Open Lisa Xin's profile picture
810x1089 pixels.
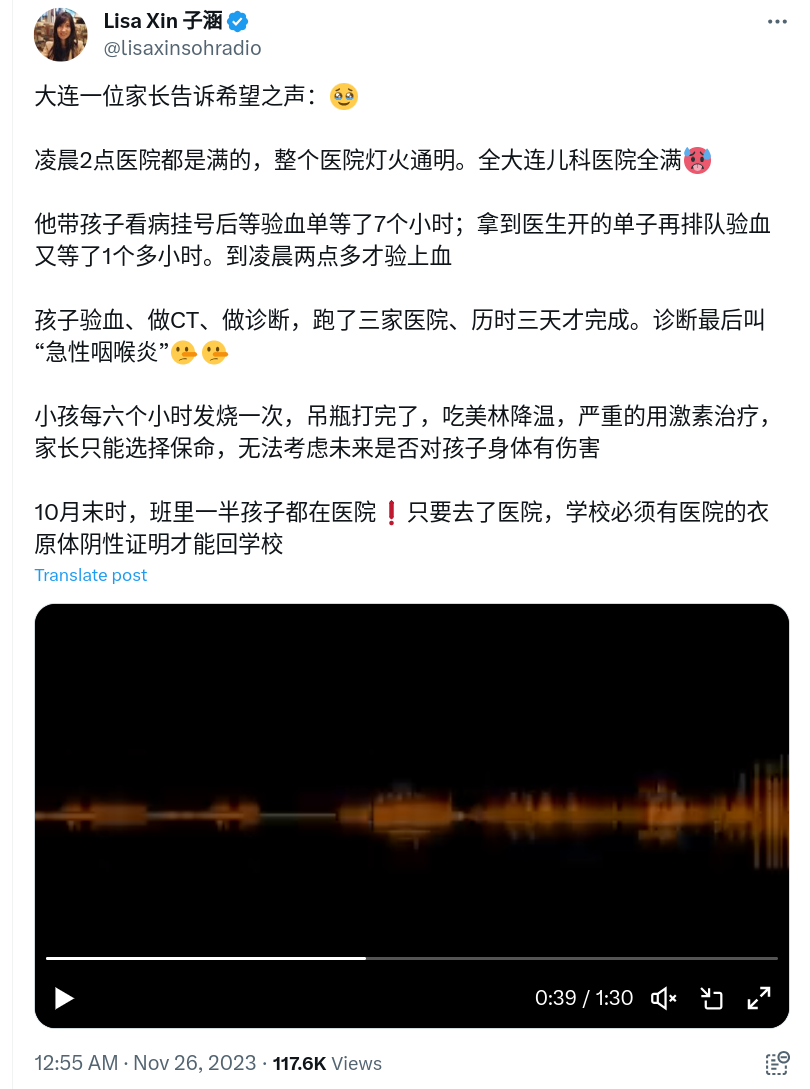click(x=60, y=34)
